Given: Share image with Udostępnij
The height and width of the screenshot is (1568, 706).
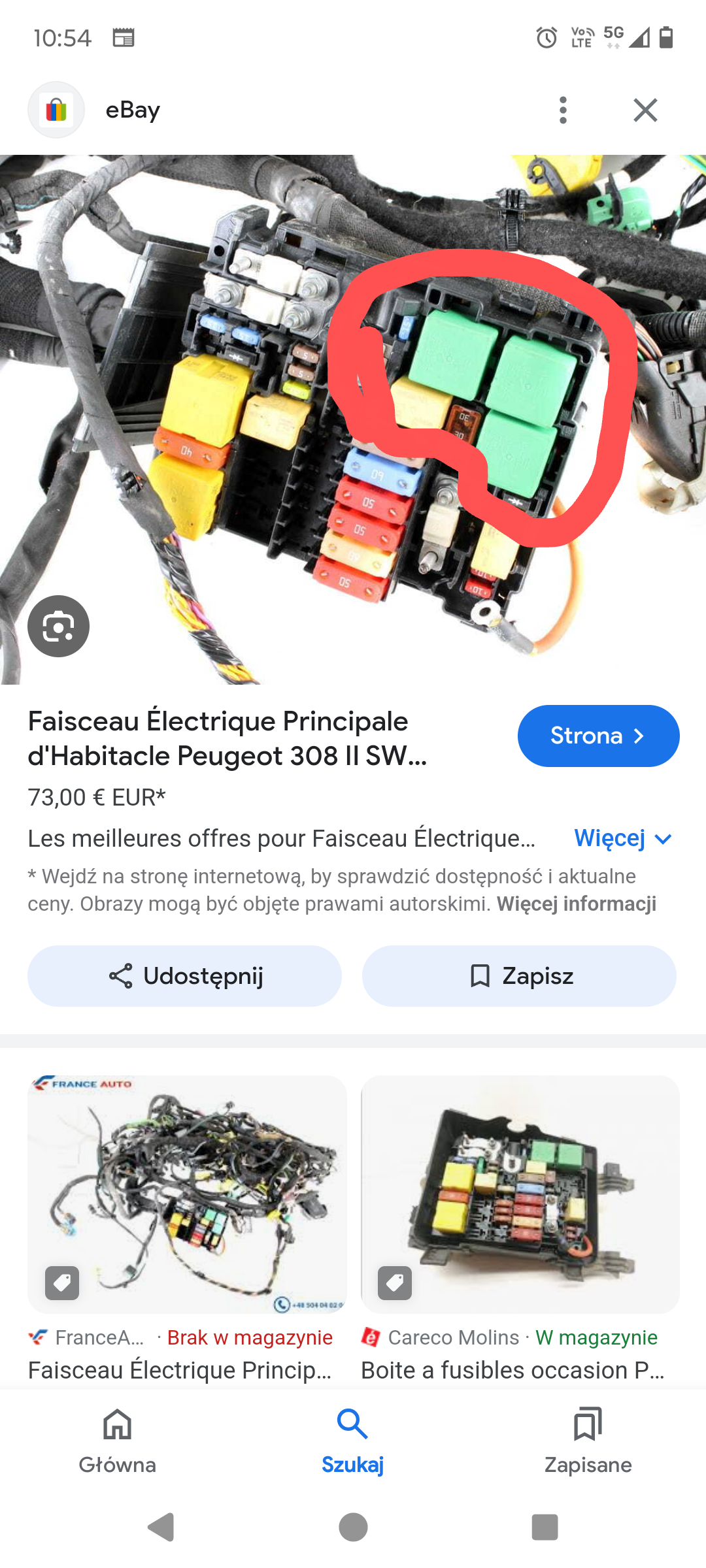Looking at the screenshot, I should 184,976.
